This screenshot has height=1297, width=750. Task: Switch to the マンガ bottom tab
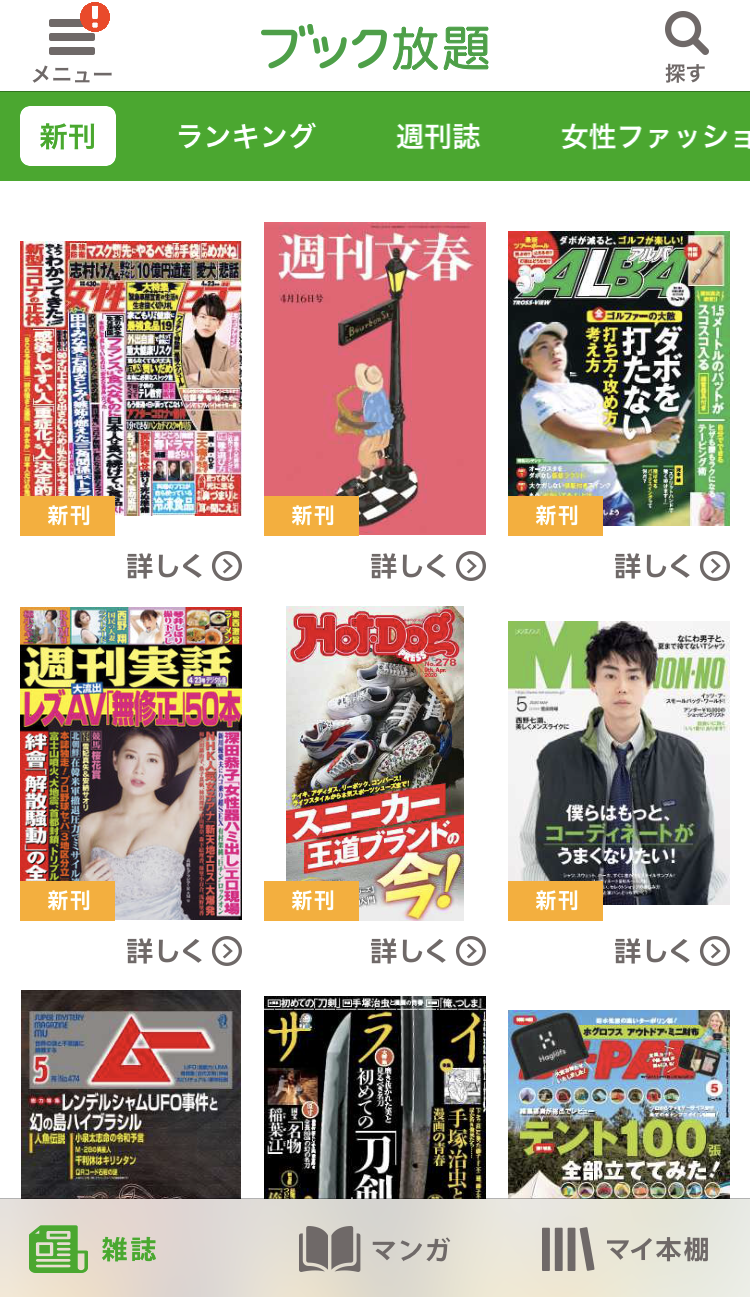click(375, 1249)
